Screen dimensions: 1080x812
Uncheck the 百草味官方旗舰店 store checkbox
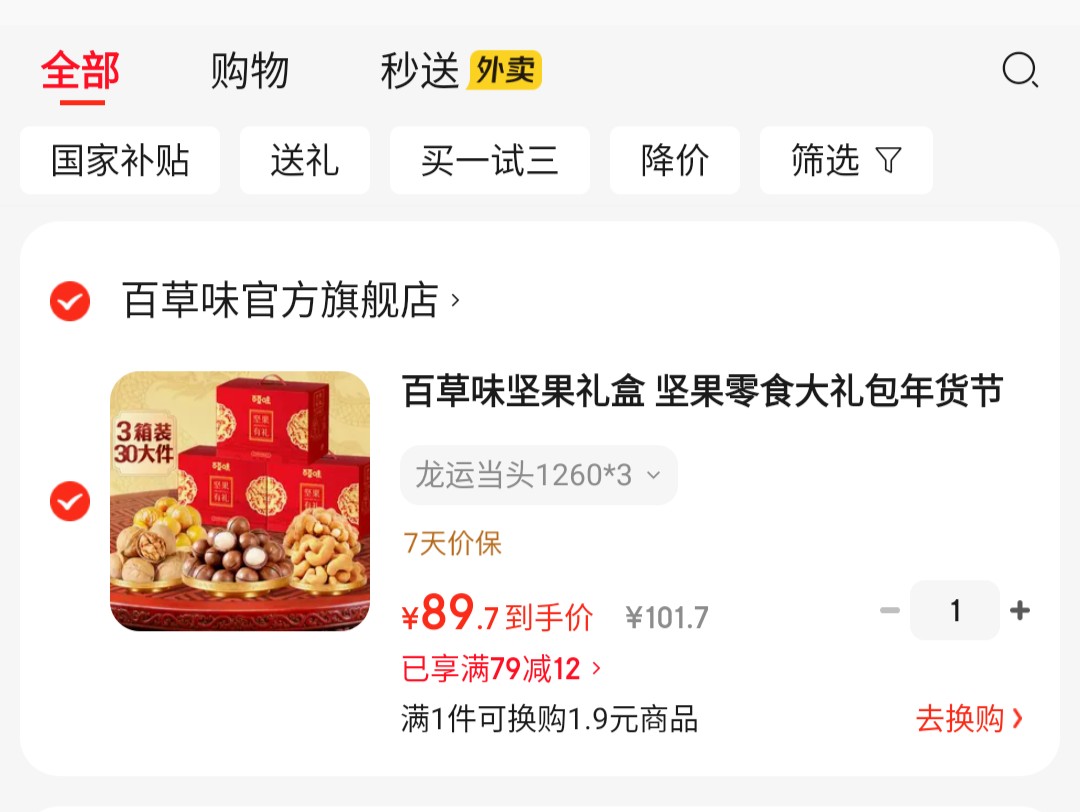click(70, 301)
